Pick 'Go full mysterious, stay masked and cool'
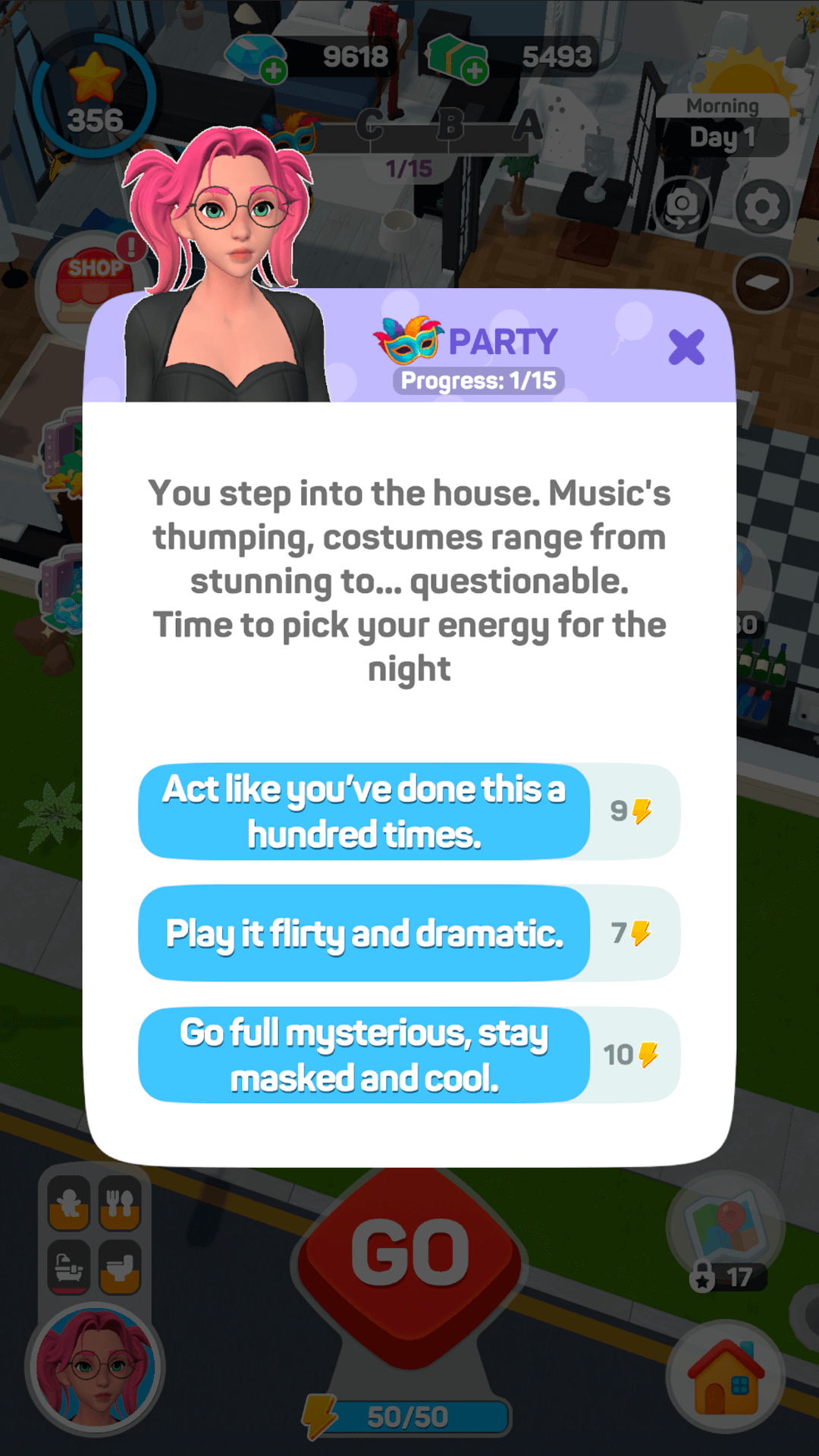 click(x=364, y=1055)
